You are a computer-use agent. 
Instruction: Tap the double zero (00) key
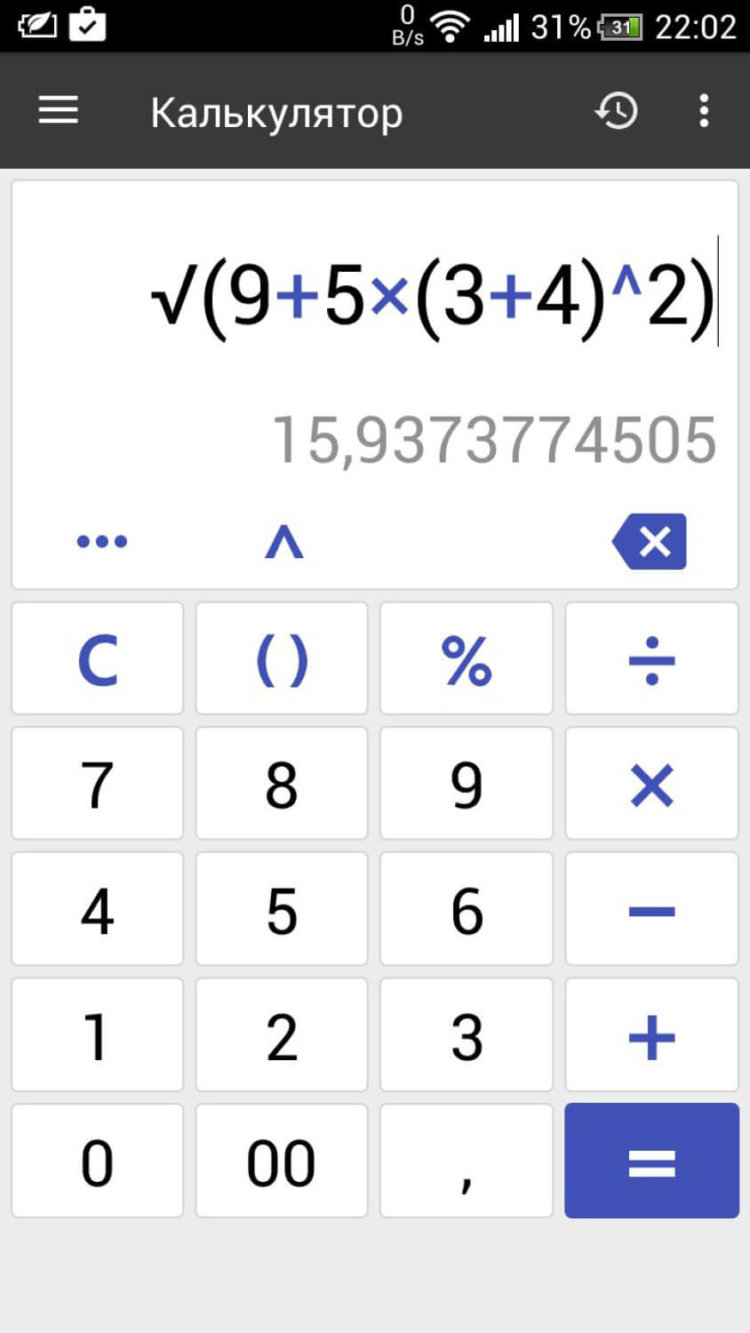click(x=281, y=1161)
